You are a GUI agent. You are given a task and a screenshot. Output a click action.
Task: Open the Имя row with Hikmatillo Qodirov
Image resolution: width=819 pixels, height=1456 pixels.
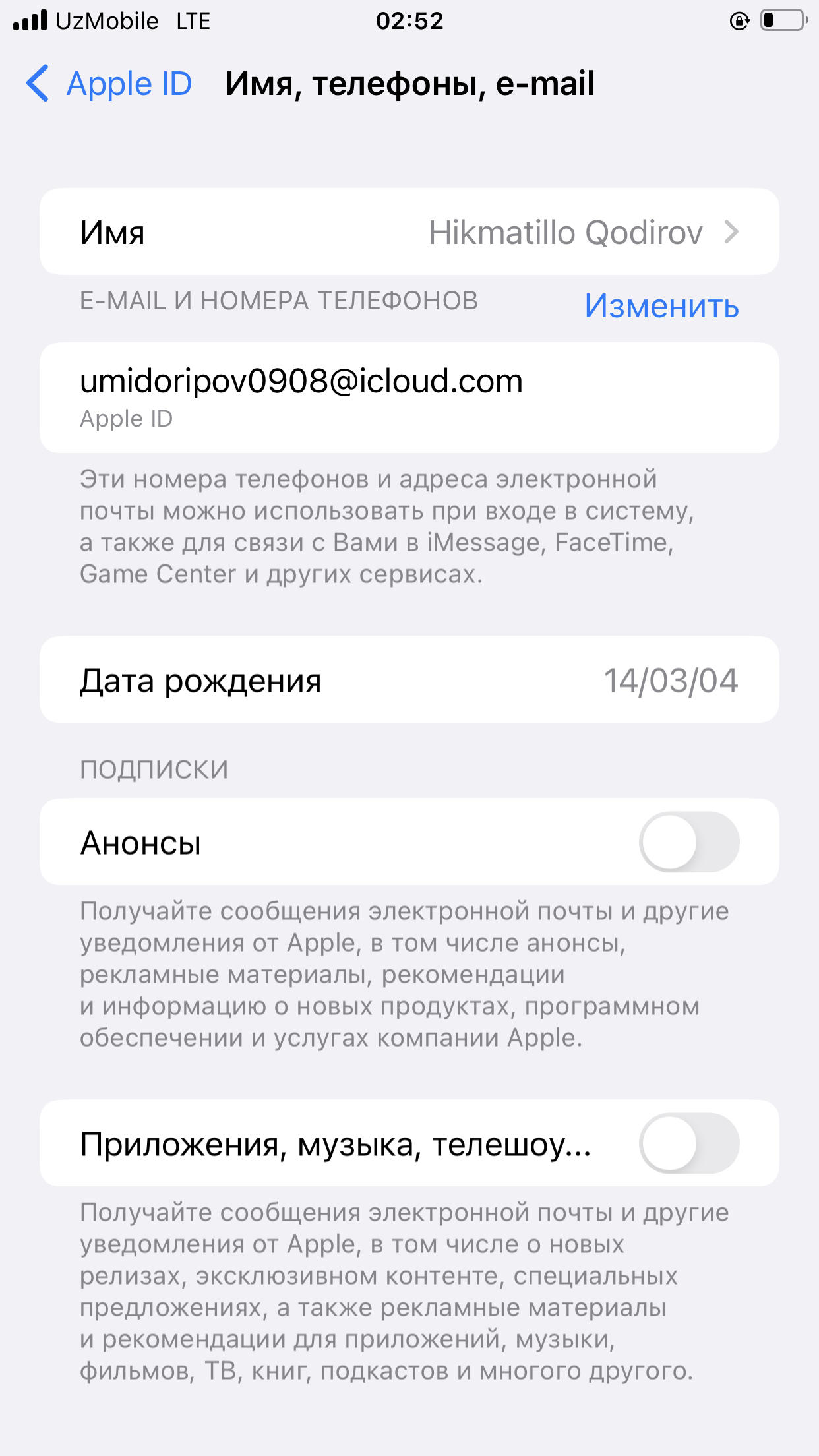click(409, 232)
